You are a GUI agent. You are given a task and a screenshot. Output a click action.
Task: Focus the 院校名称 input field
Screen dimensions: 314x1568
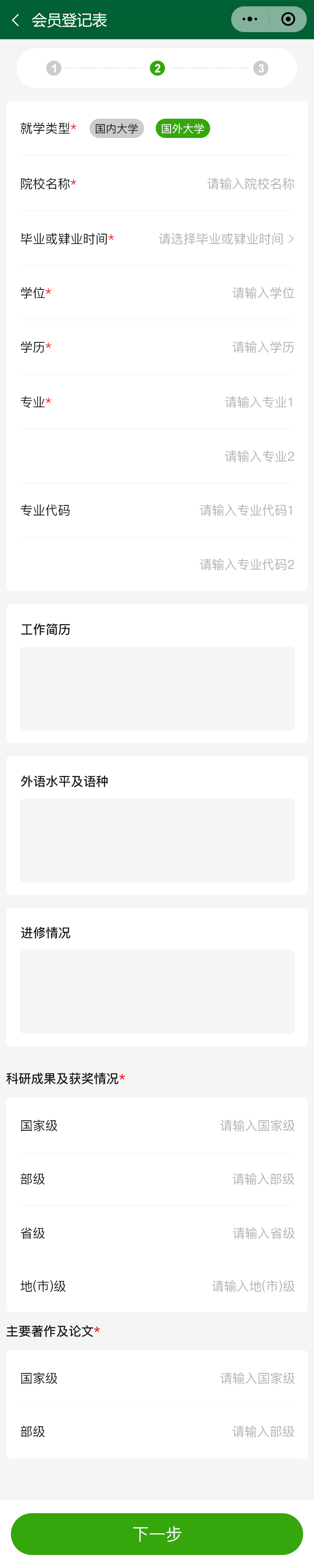pyautogui.click(x=250, y=184)
